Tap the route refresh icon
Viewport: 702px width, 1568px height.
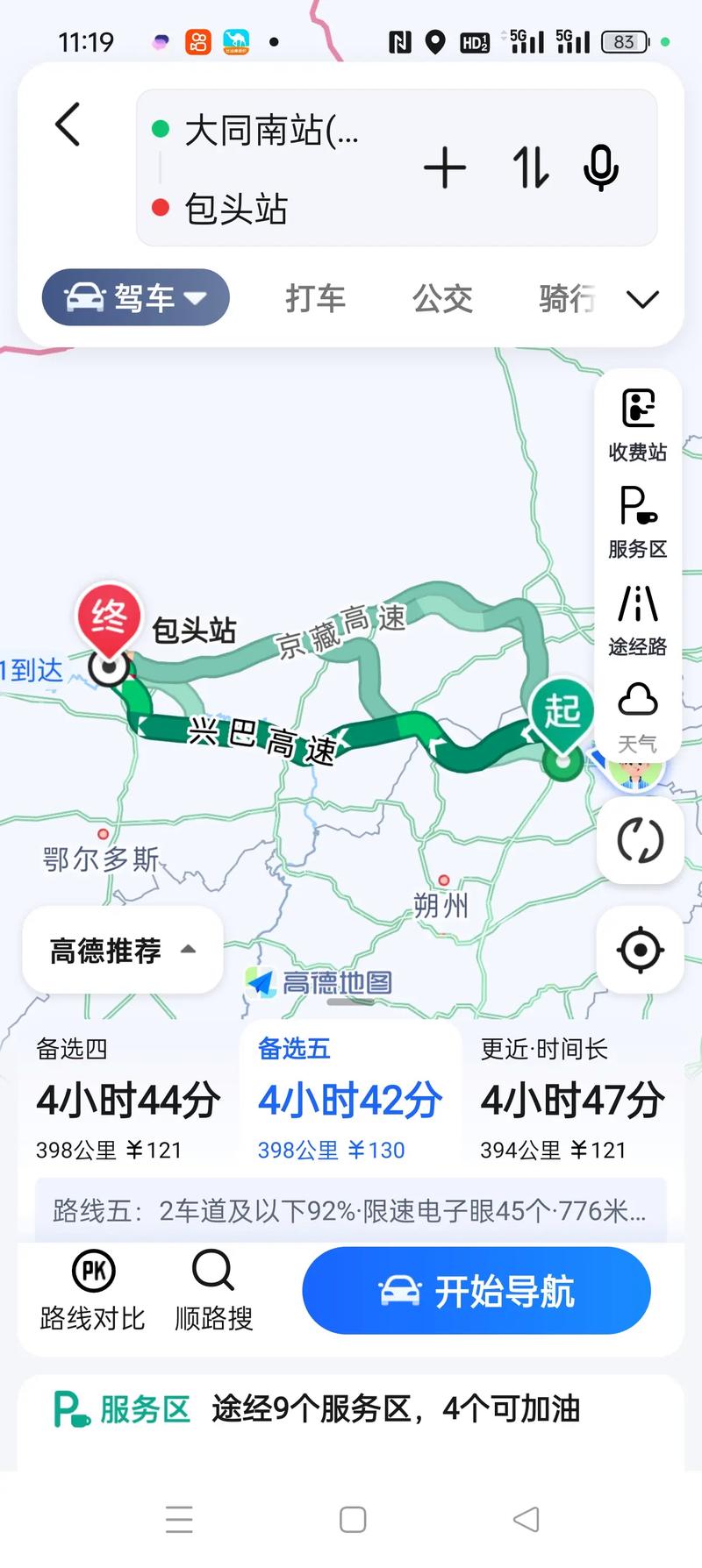click(640, 840)
